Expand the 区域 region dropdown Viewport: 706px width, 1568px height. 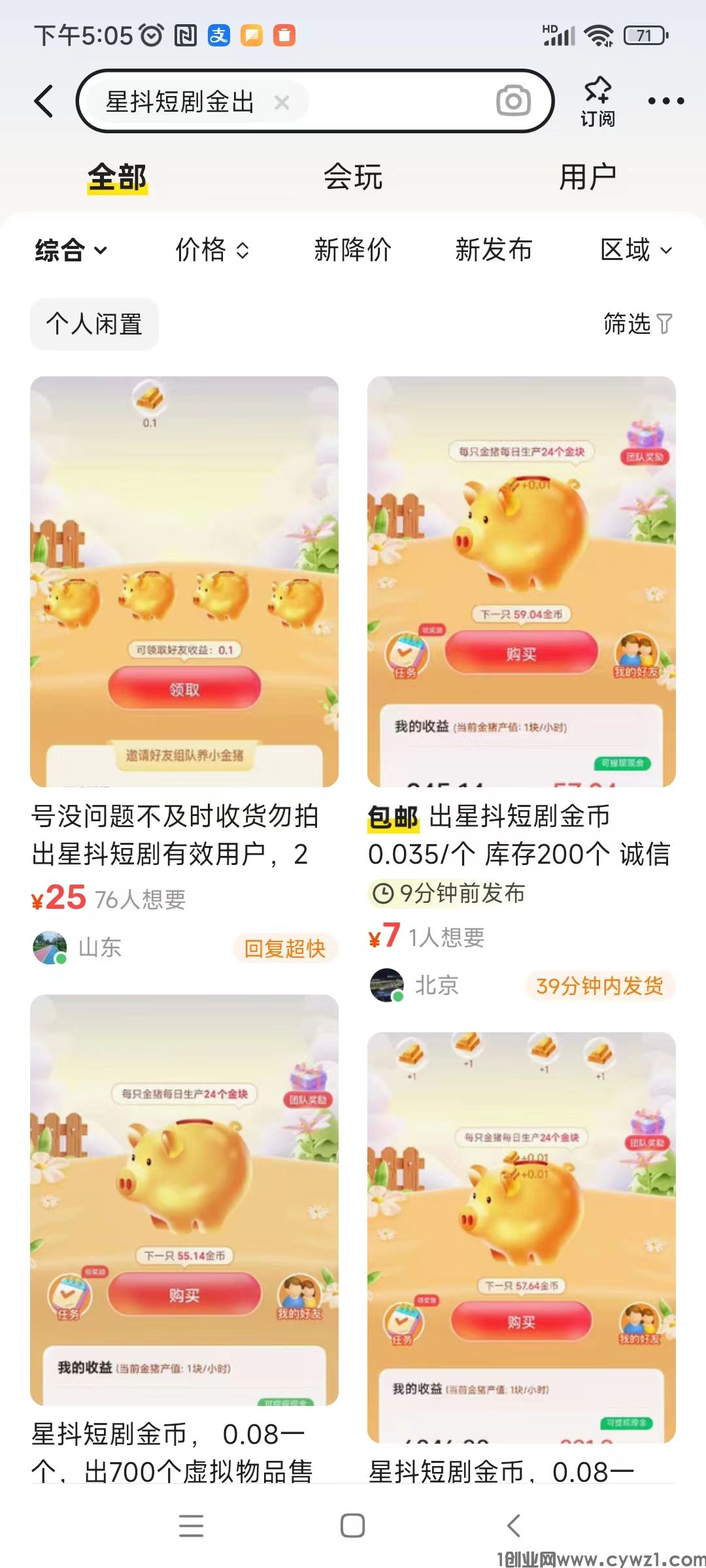[x=634, y=250]
